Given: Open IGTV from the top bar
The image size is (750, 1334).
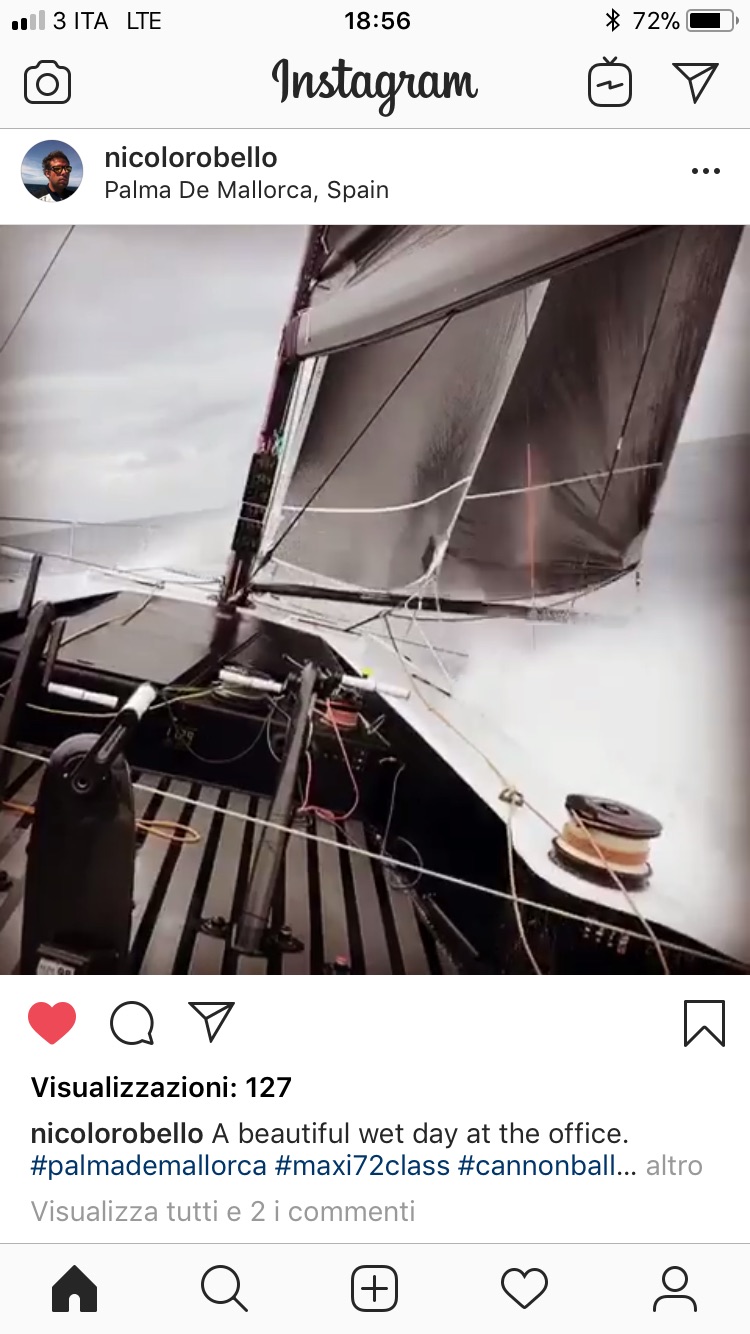Looking at the screenshot, I should (609, 82).
